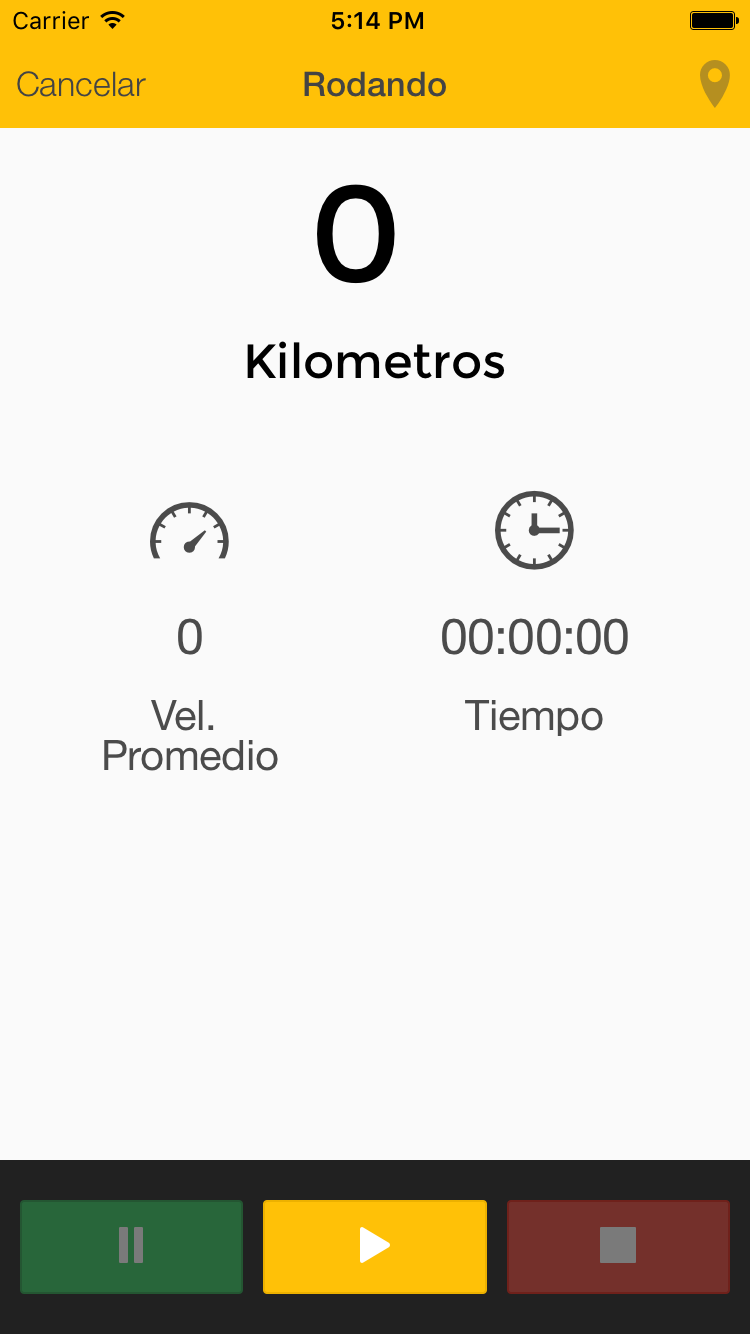The image size is (750, 1334).
Task: Tap the Kilometros label
Action: (374, 363)
